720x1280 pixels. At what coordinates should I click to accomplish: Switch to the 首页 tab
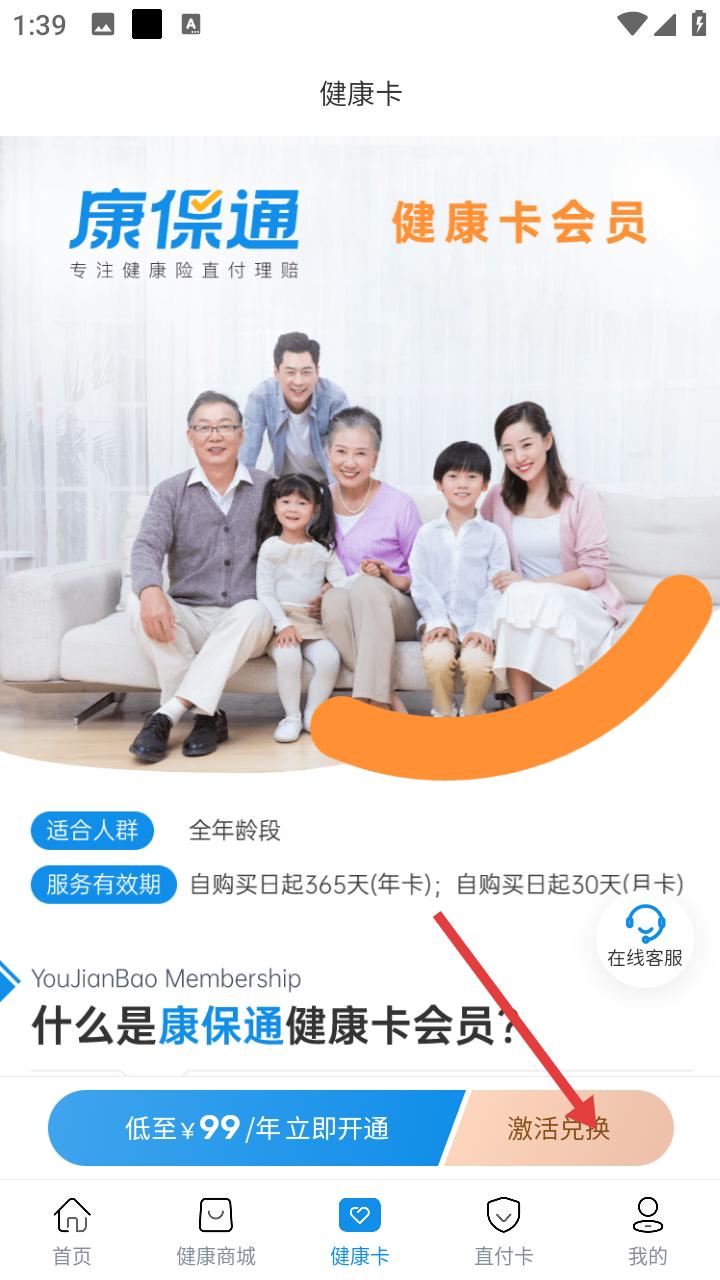coord(72,1232)
